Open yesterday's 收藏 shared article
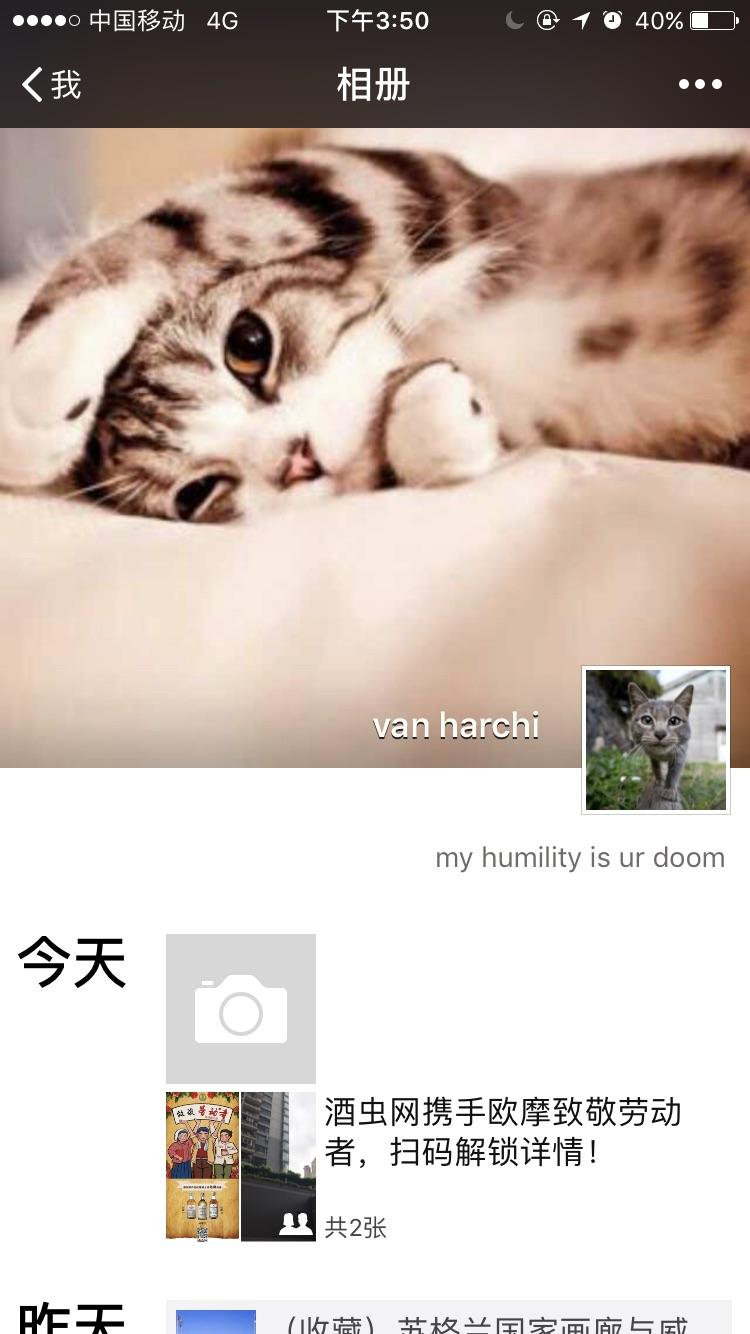This screenshot has height=1334, width=750. coord(448,1320)
